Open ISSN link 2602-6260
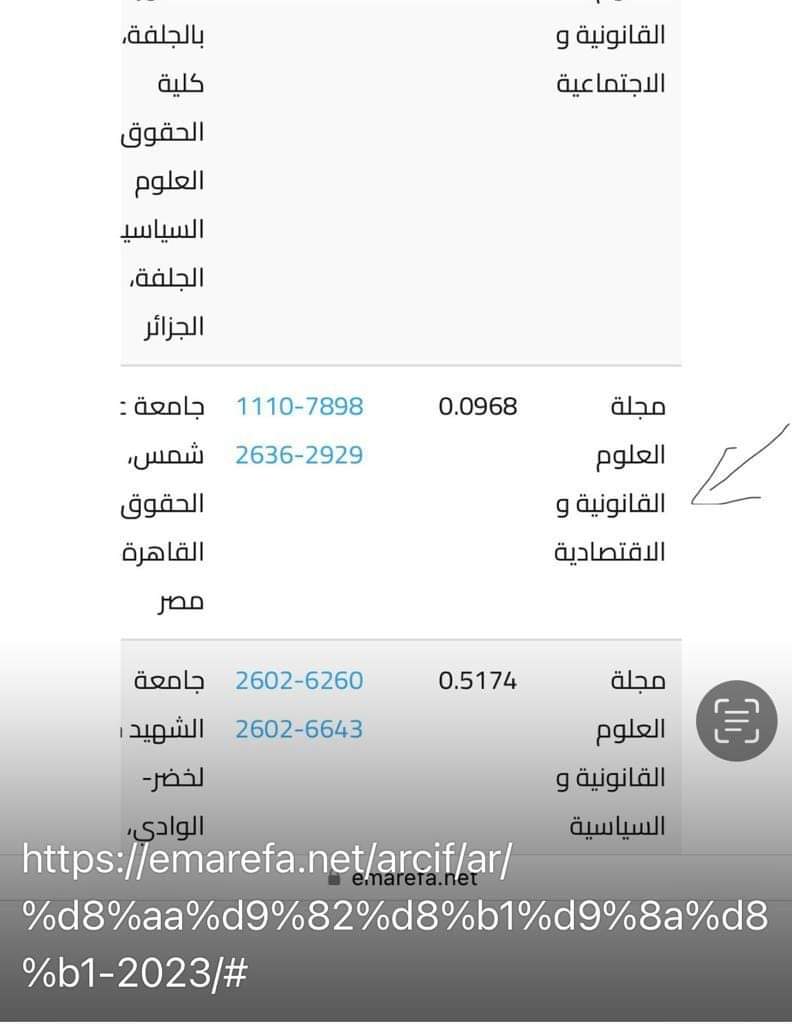Viewport: 792px width, 1024px height. [299, 681]
